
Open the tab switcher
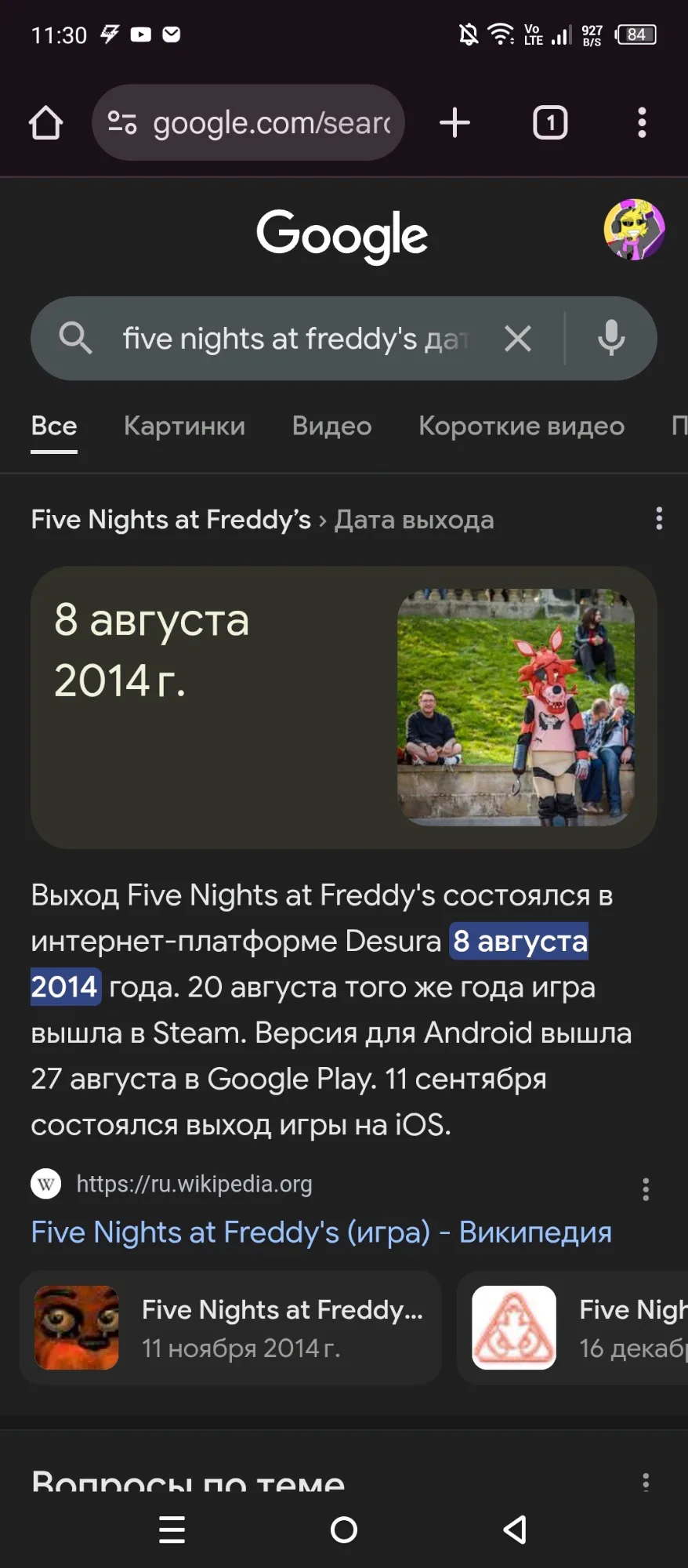click(x=550, y=123)
